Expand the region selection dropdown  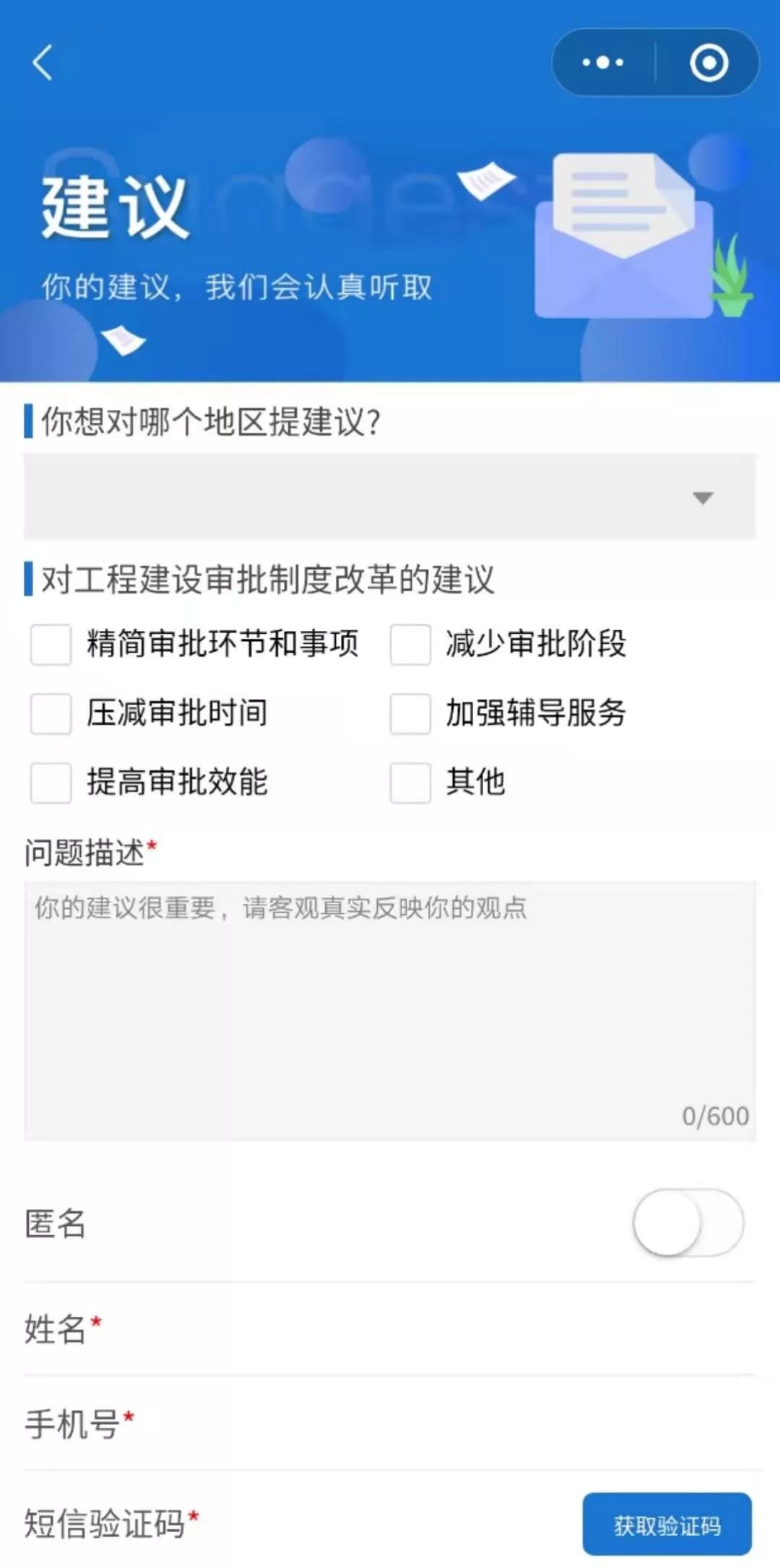coord(390,497)
